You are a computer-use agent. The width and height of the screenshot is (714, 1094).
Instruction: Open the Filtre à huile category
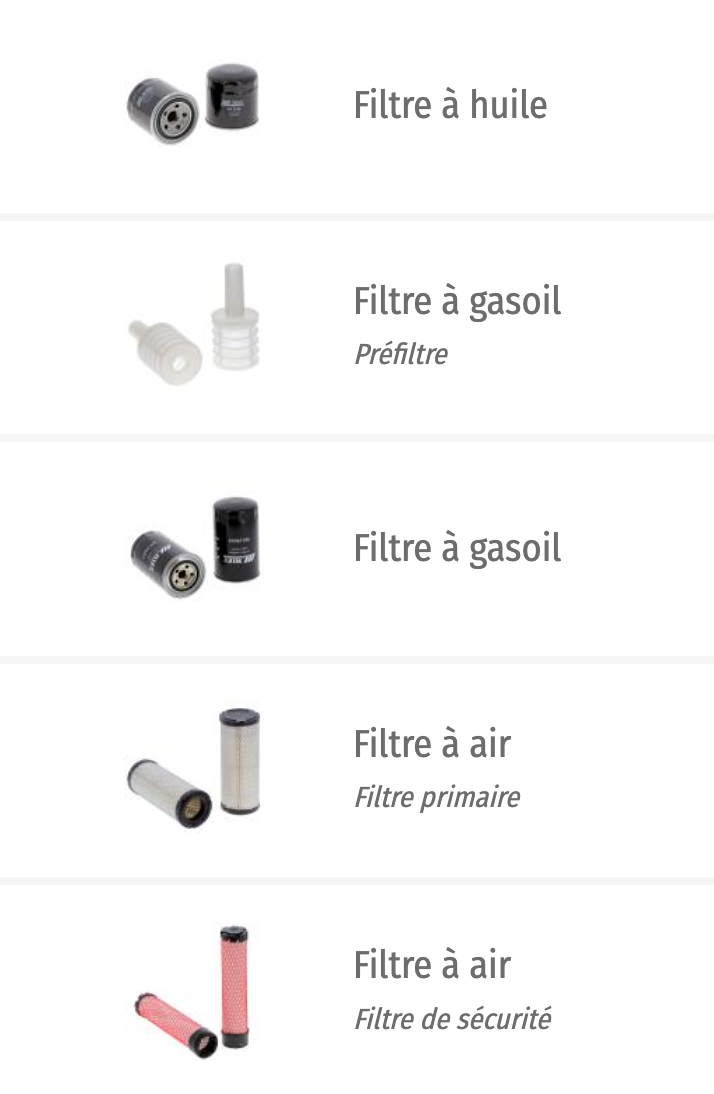tap(450, 105)
